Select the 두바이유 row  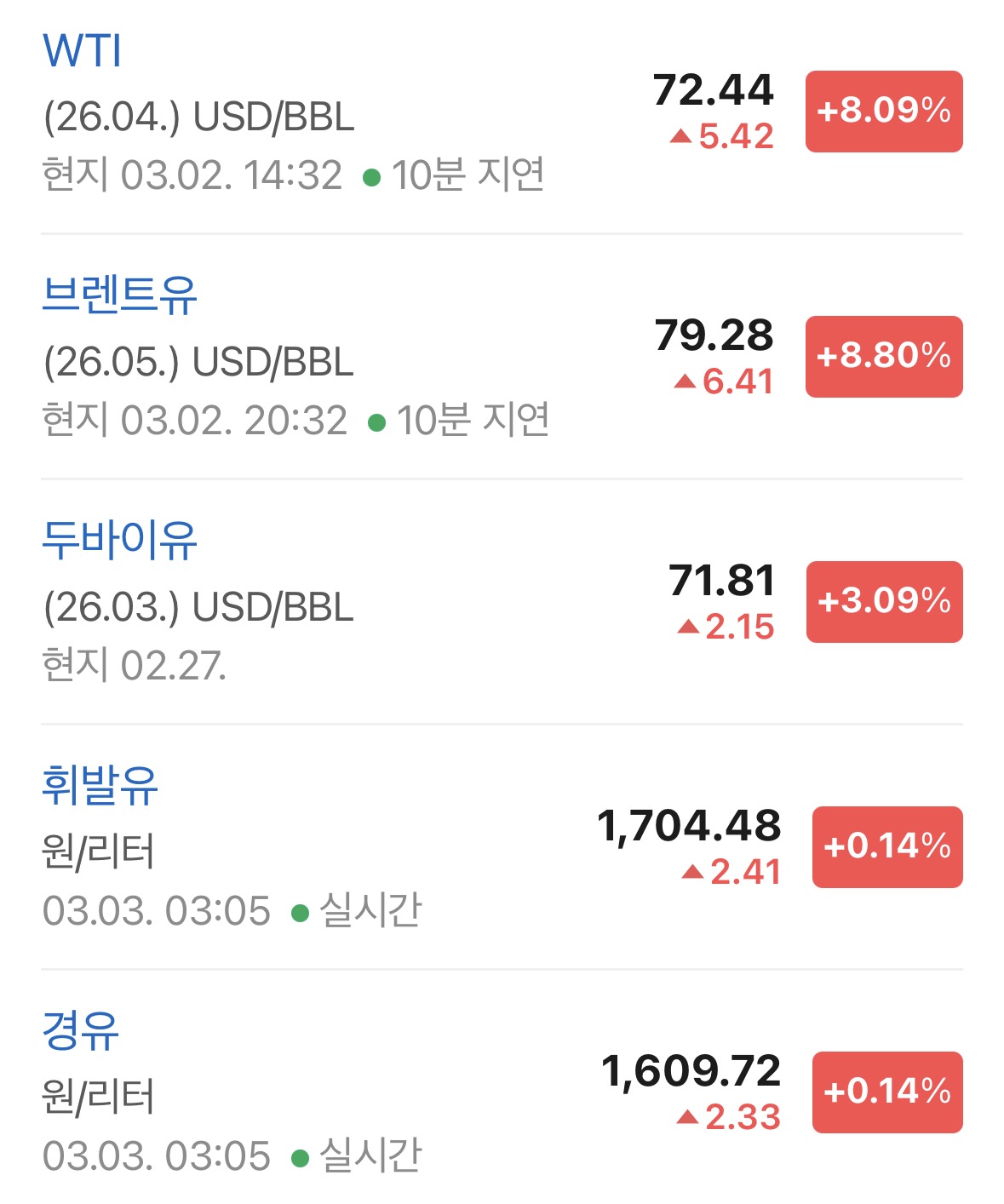[119, 541]
